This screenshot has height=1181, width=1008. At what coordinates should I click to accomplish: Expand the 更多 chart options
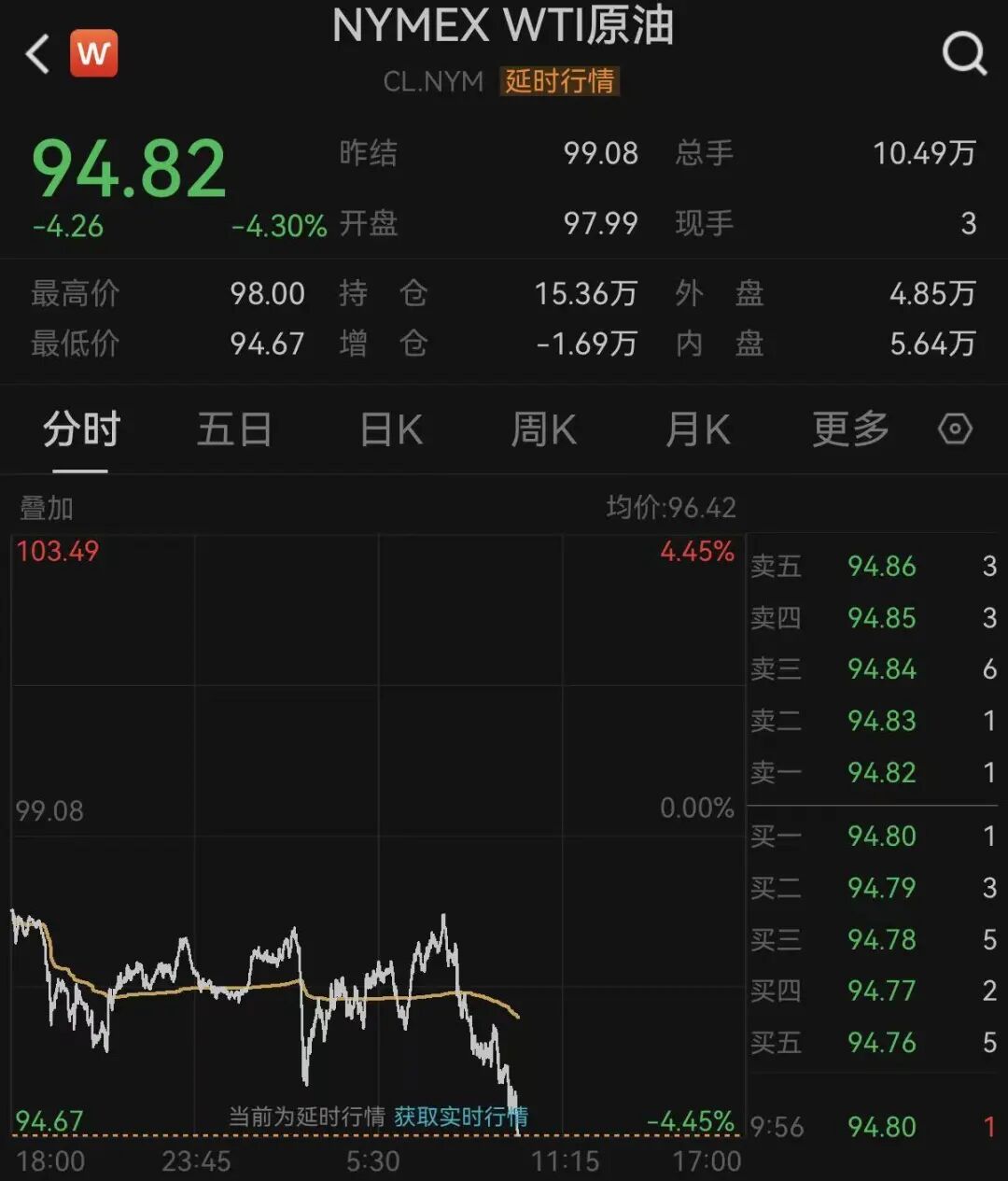click(x=850, y=430)
